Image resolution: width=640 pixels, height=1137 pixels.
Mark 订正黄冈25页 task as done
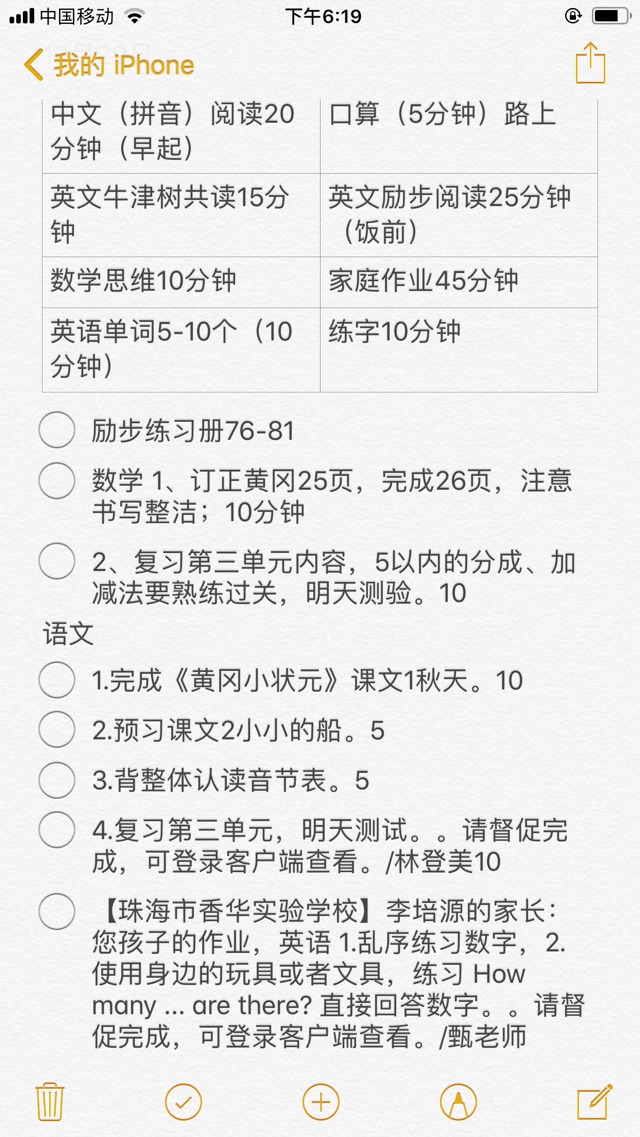[57, 480]
